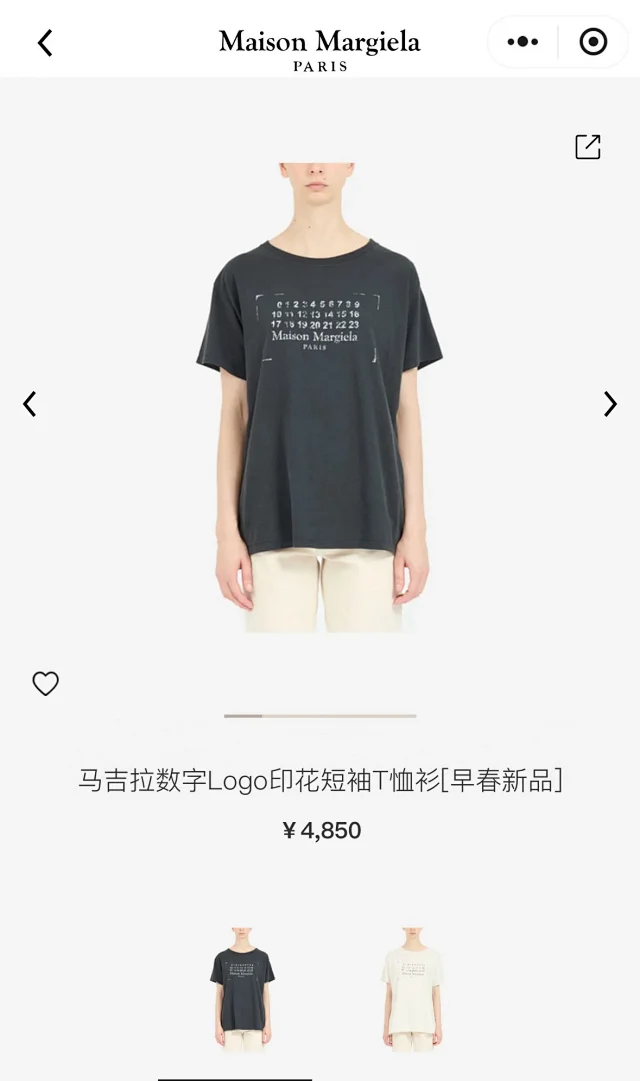Close the mini program with the circle button

coord(593,42)
